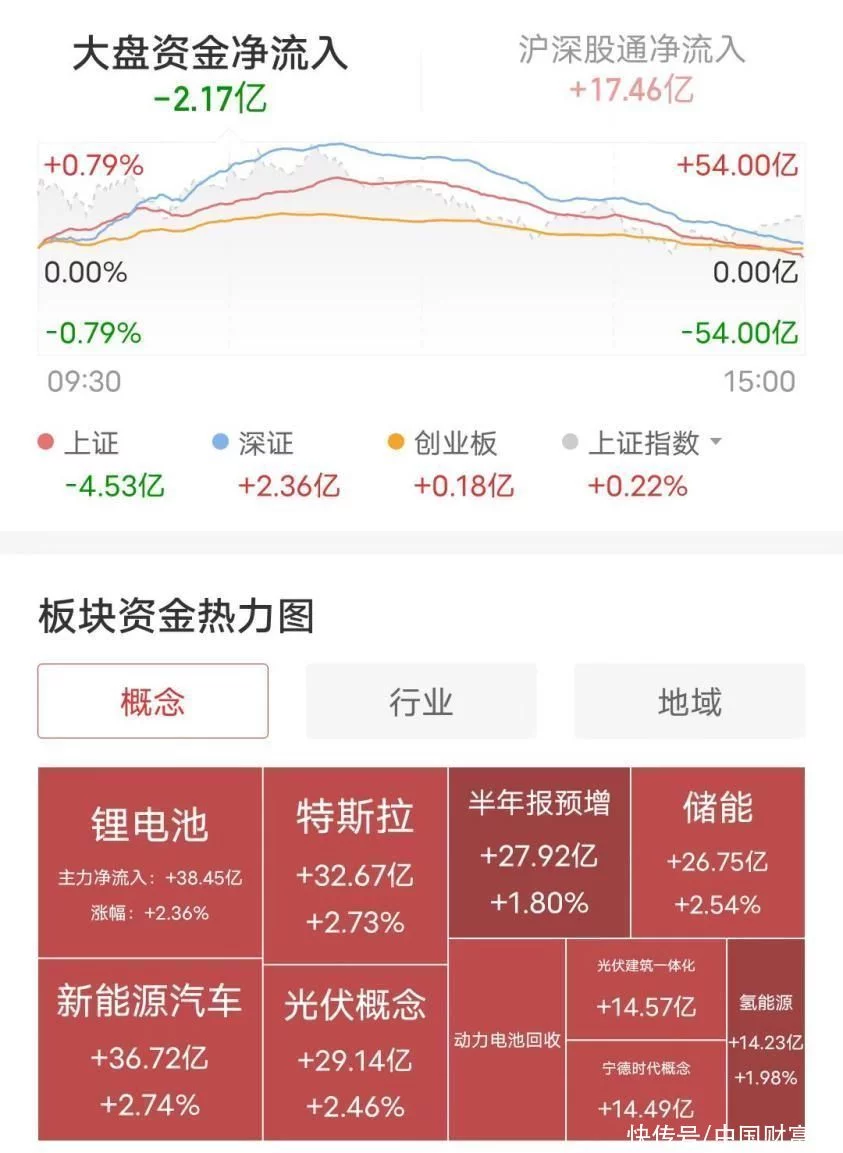Open the 新能源汽车 tile
Image resolution: width=843 pixels, height=1153 pixels.
(150, 1048)
